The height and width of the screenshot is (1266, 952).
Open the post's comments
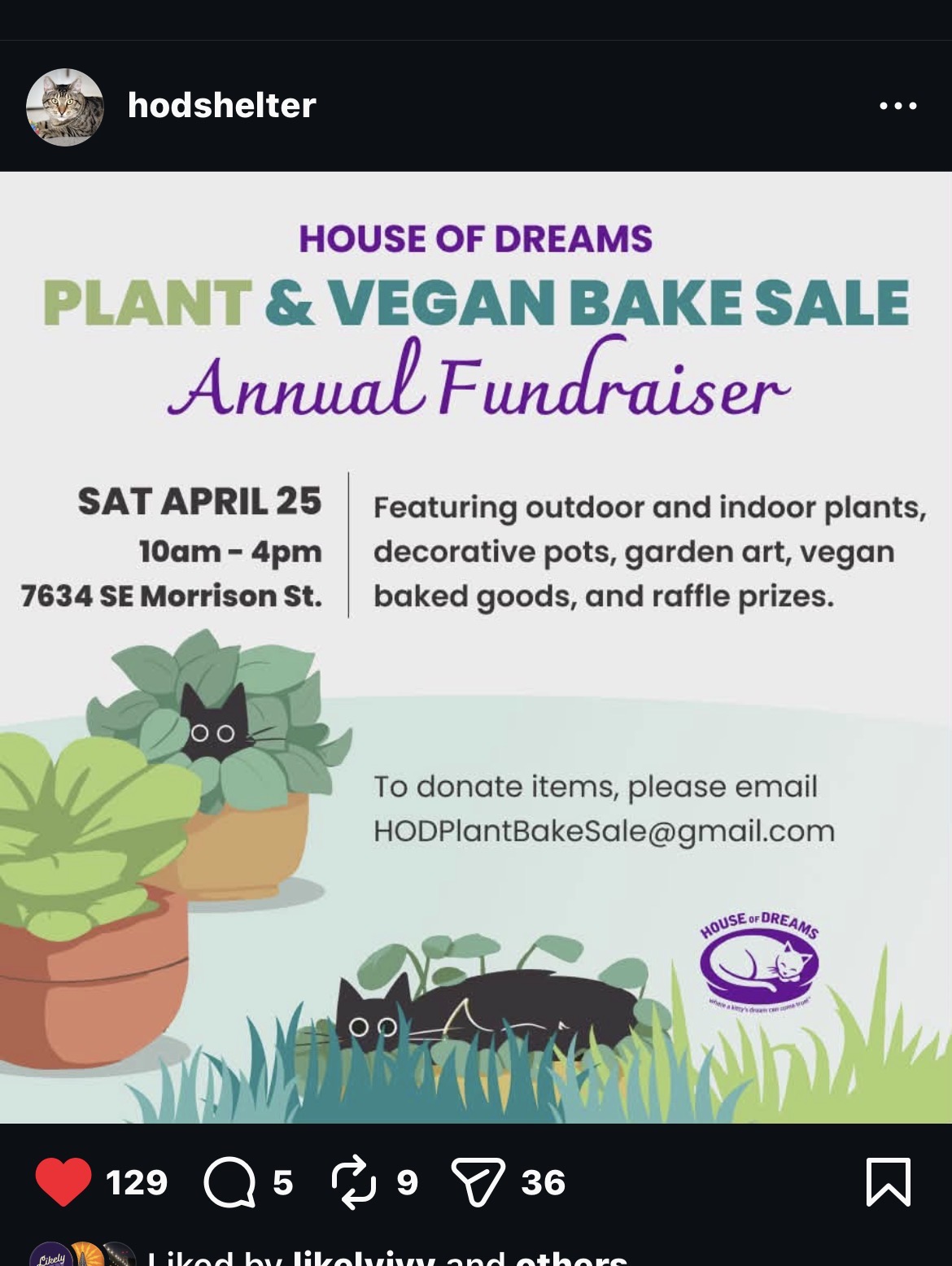229,1181
